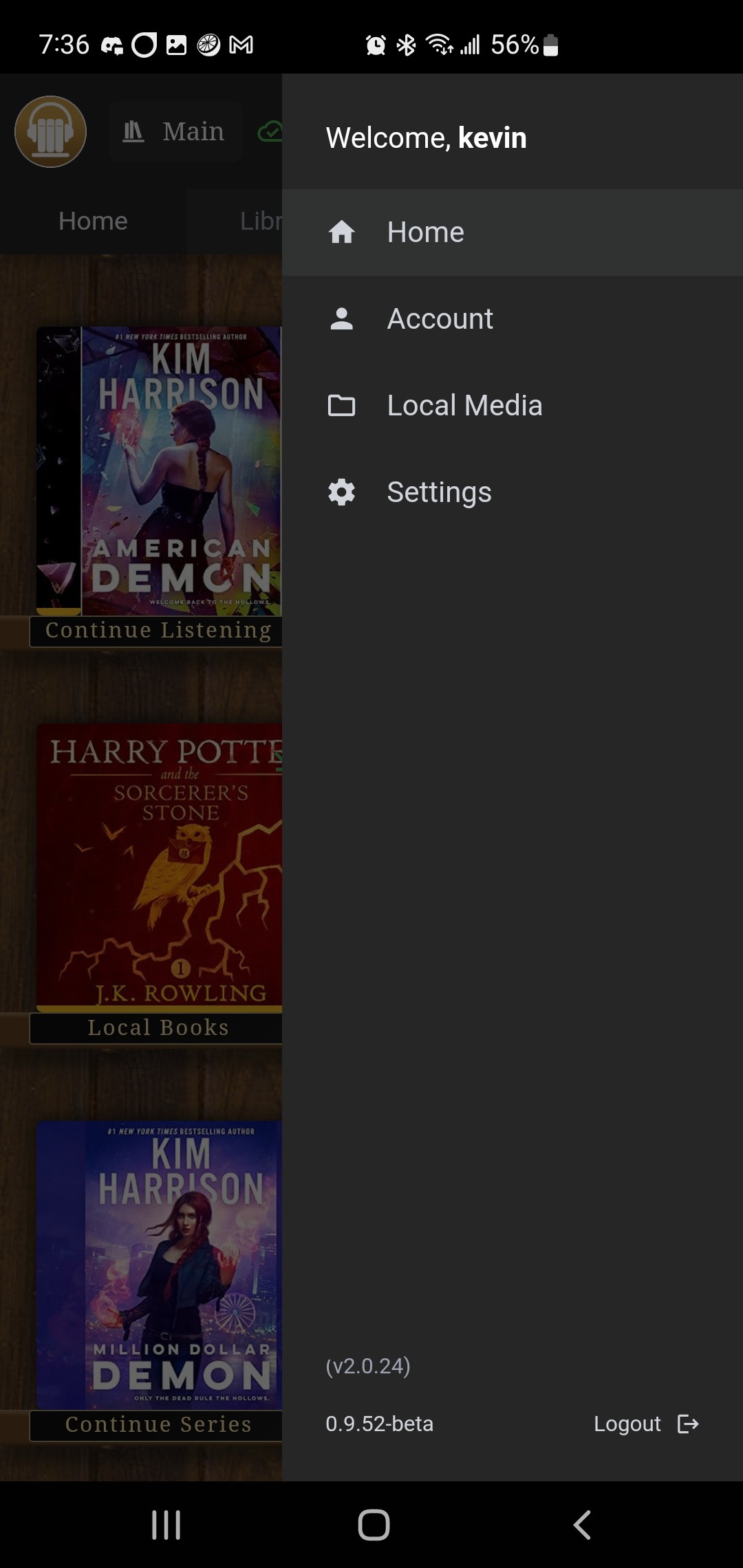The image size is (743, 1568).
Task: Open Local Media
Action: (x=512, y=406)
